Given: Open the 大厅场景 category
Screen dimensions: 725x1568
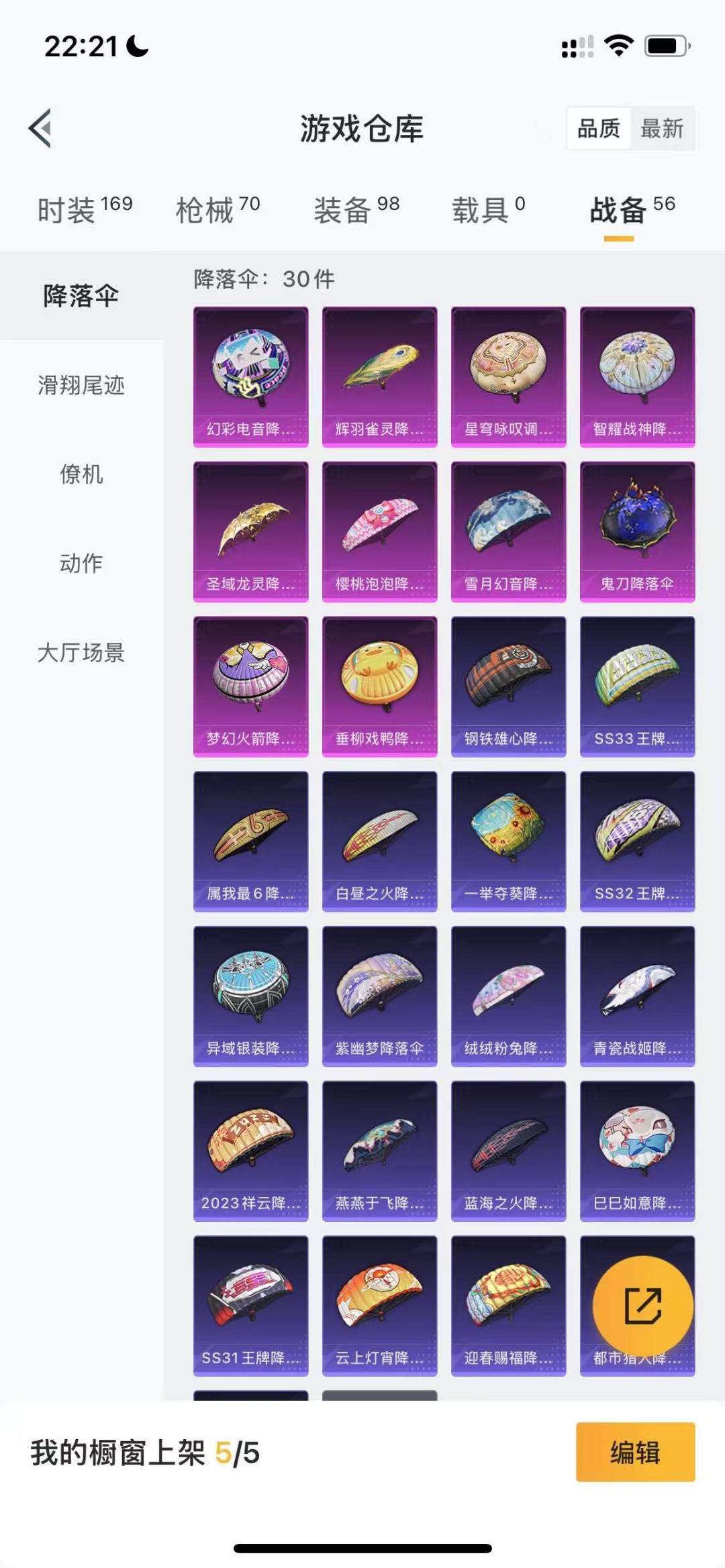Looking at the screenshot, I should click(x=81, y=652).
